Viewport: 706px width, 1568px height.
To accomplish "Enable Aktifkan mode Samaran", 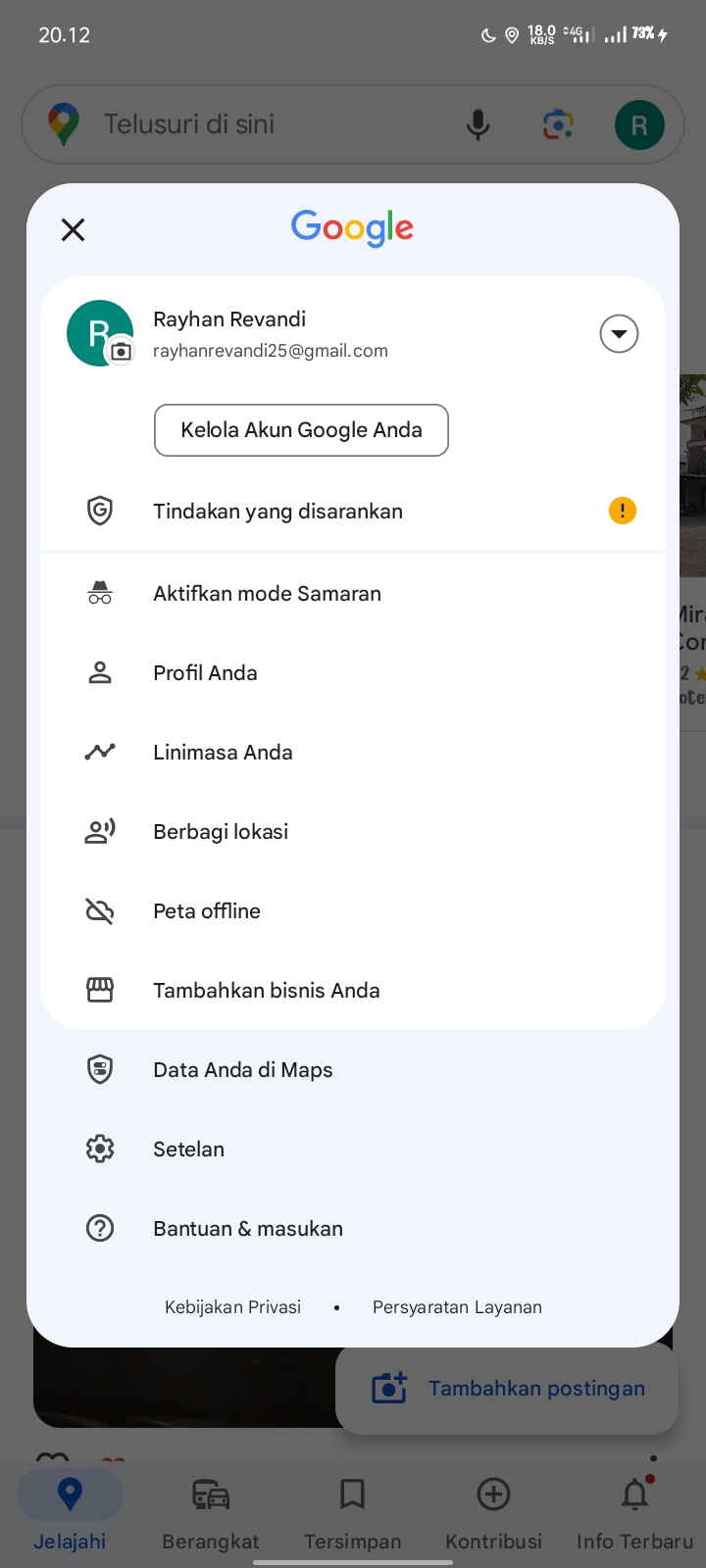I will [353, 594].
